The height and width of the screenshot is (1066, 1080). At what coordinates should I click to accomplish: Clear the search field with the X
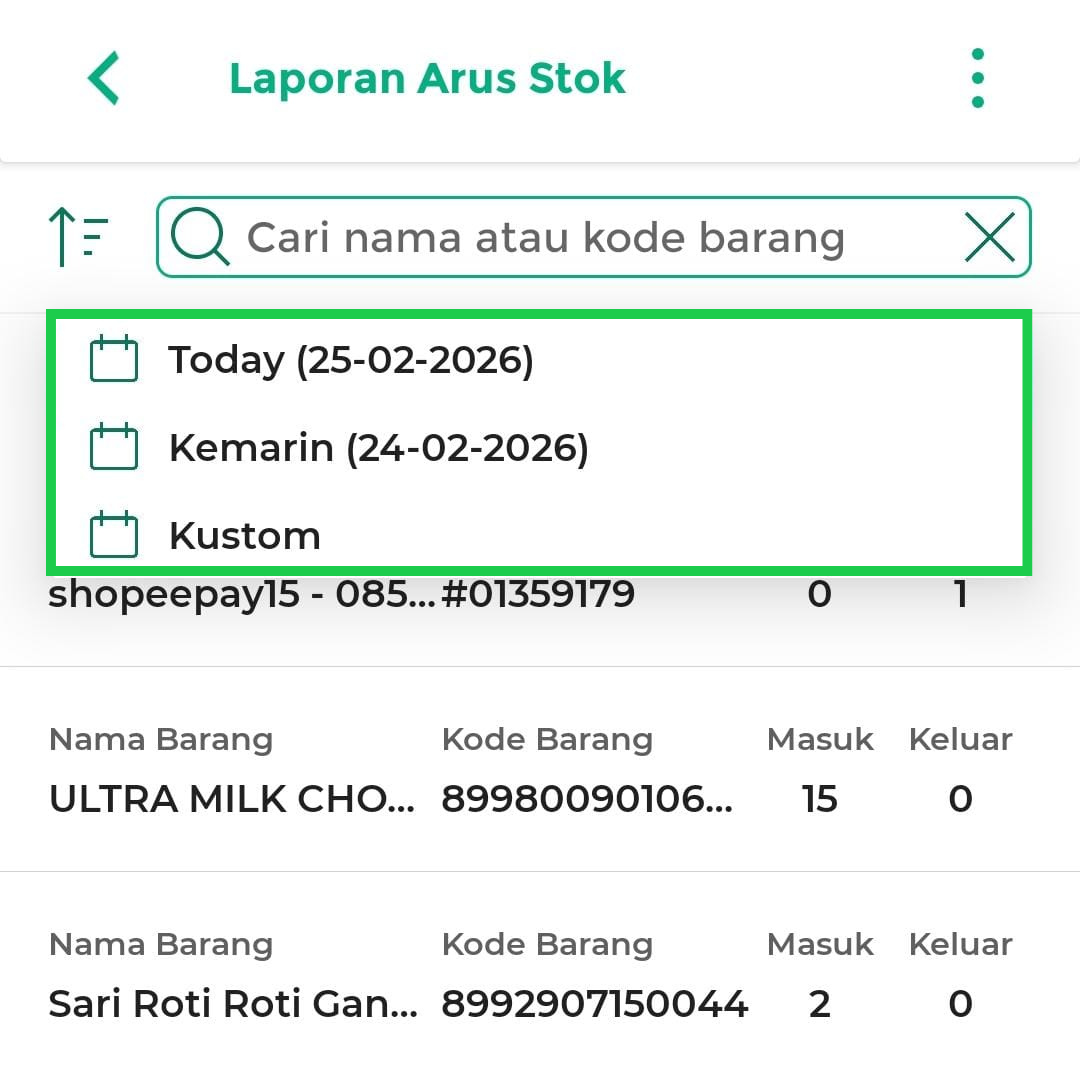click(x=989, y=237)
